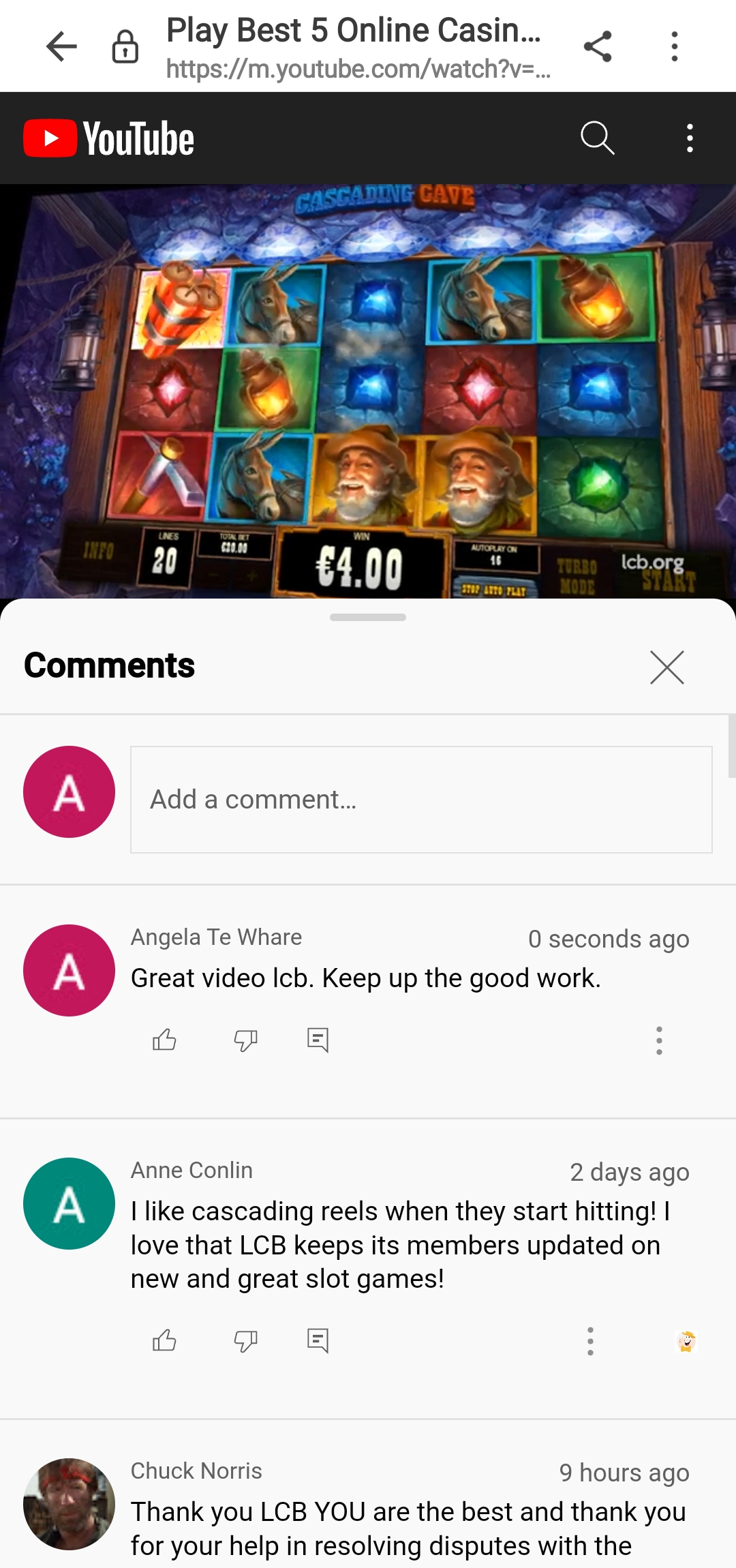Tap the Add a comment field
The height and width of the screenshot is (1568, 736).
coord(421,799)
